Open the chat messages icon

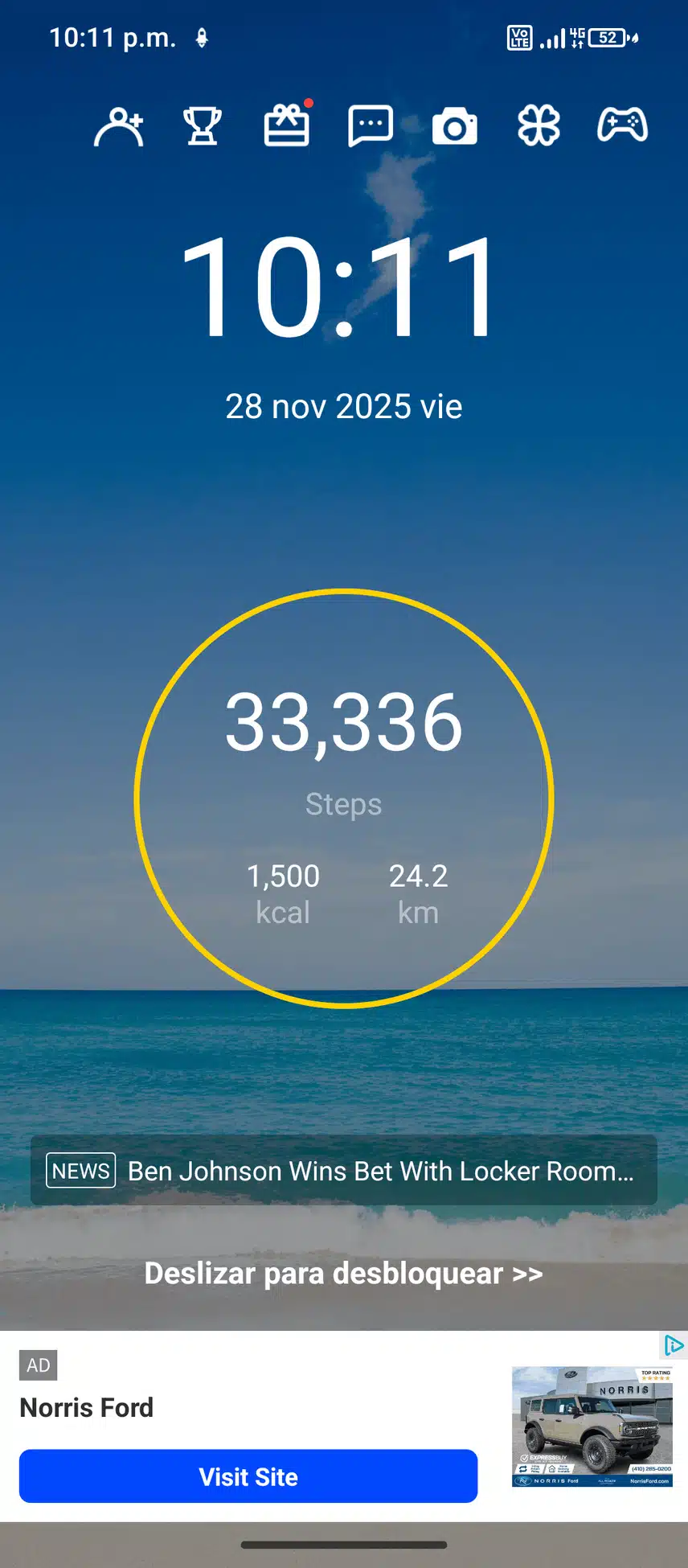click(371, 126)
